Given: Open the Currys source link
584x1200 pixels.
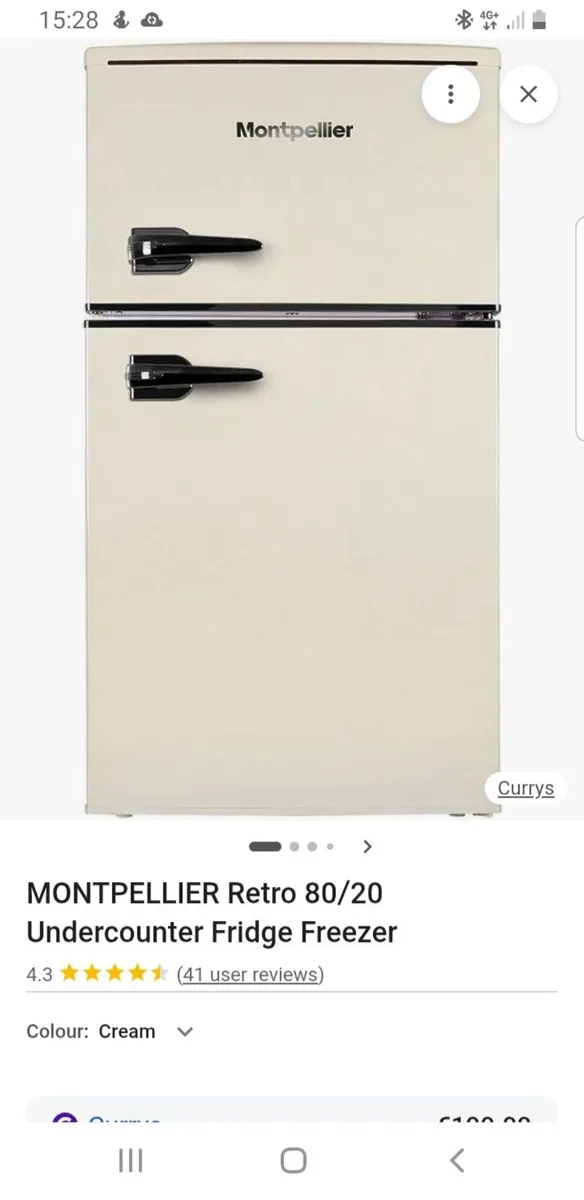Looking at the screenshot, I should pyautogui.click(x=526, y=788).
